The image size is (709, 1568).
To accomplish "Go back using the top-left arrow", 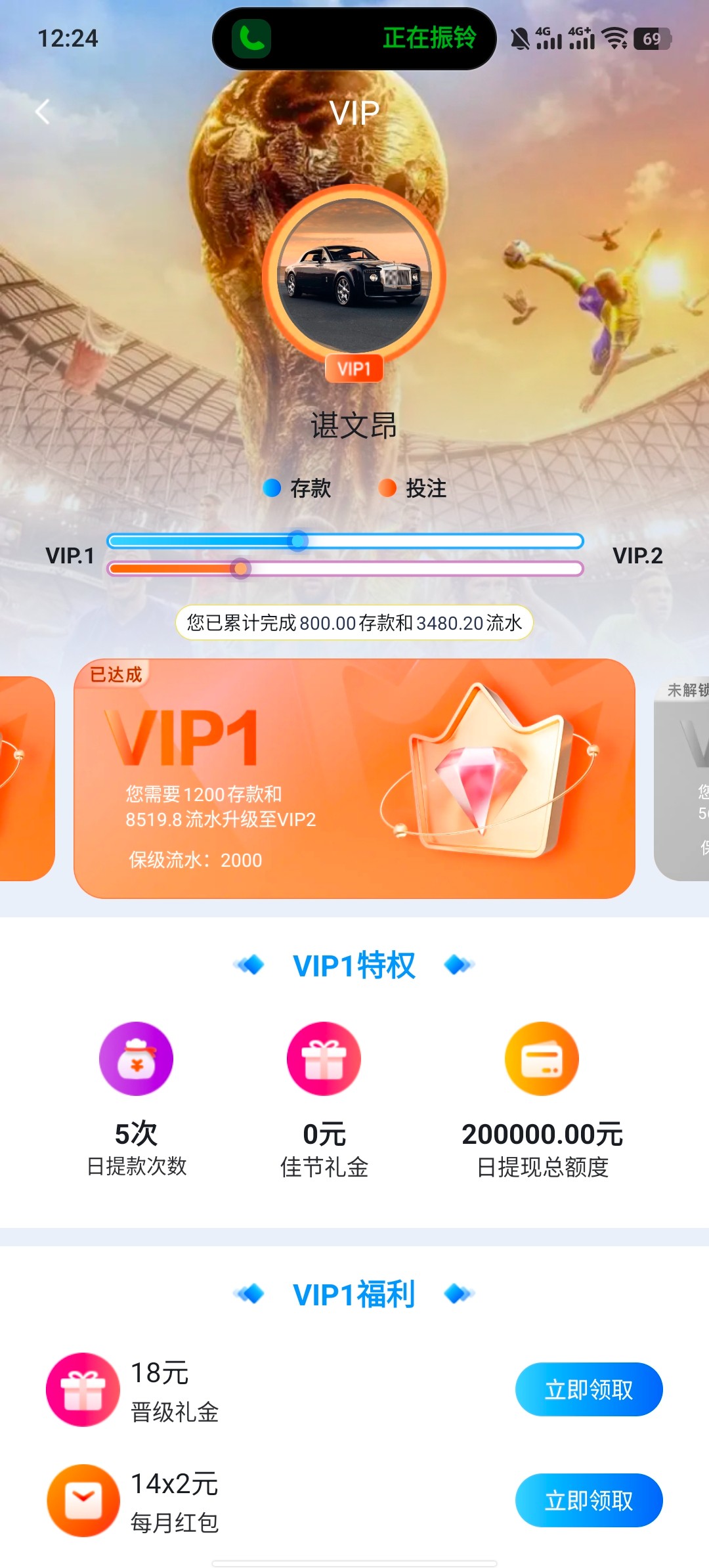I will point(43,112).
